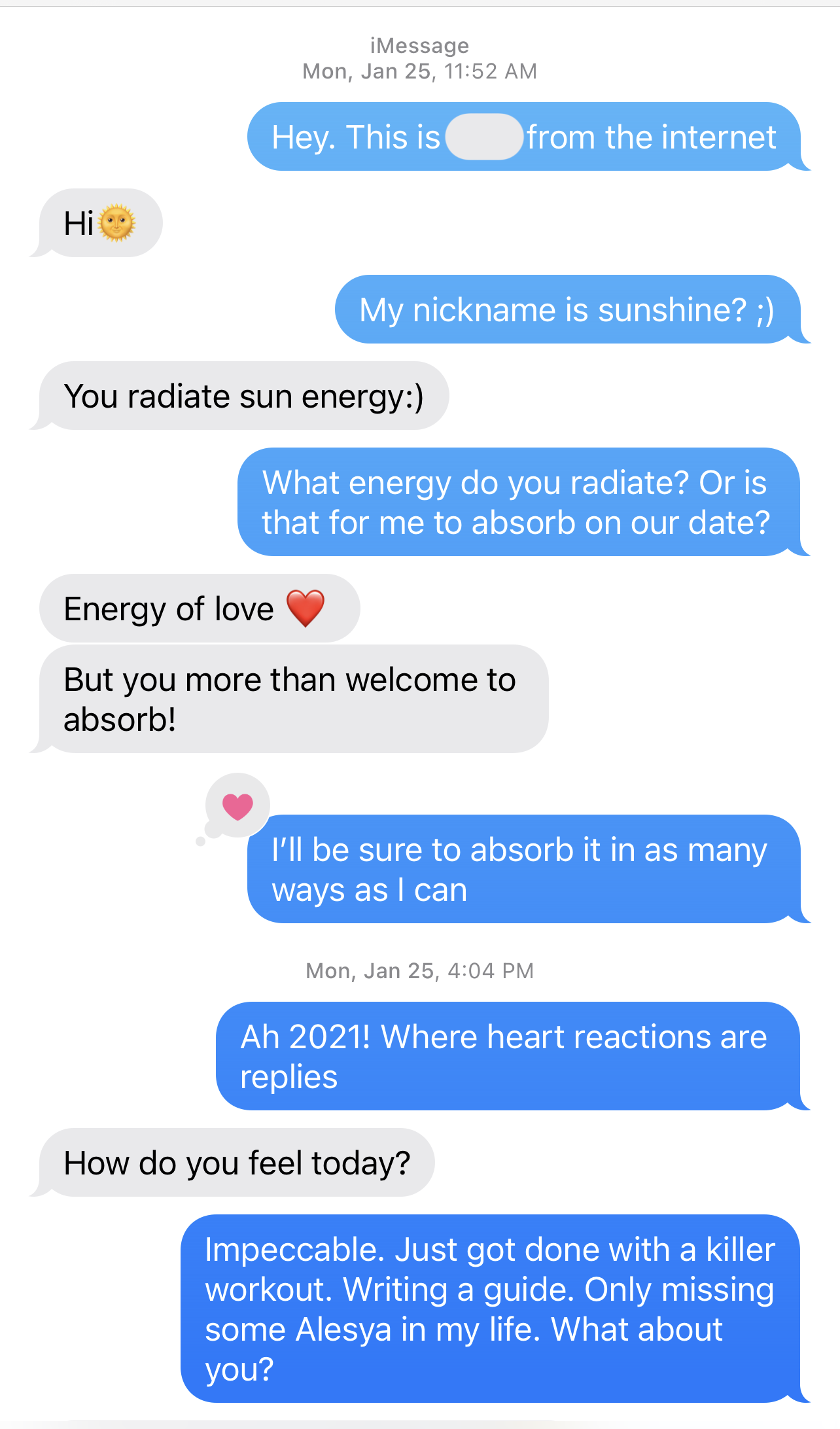Open the Mon Jan 25 4:04 PM timestamp
The height and width of the screenshot is (1429, 840).
419,970
